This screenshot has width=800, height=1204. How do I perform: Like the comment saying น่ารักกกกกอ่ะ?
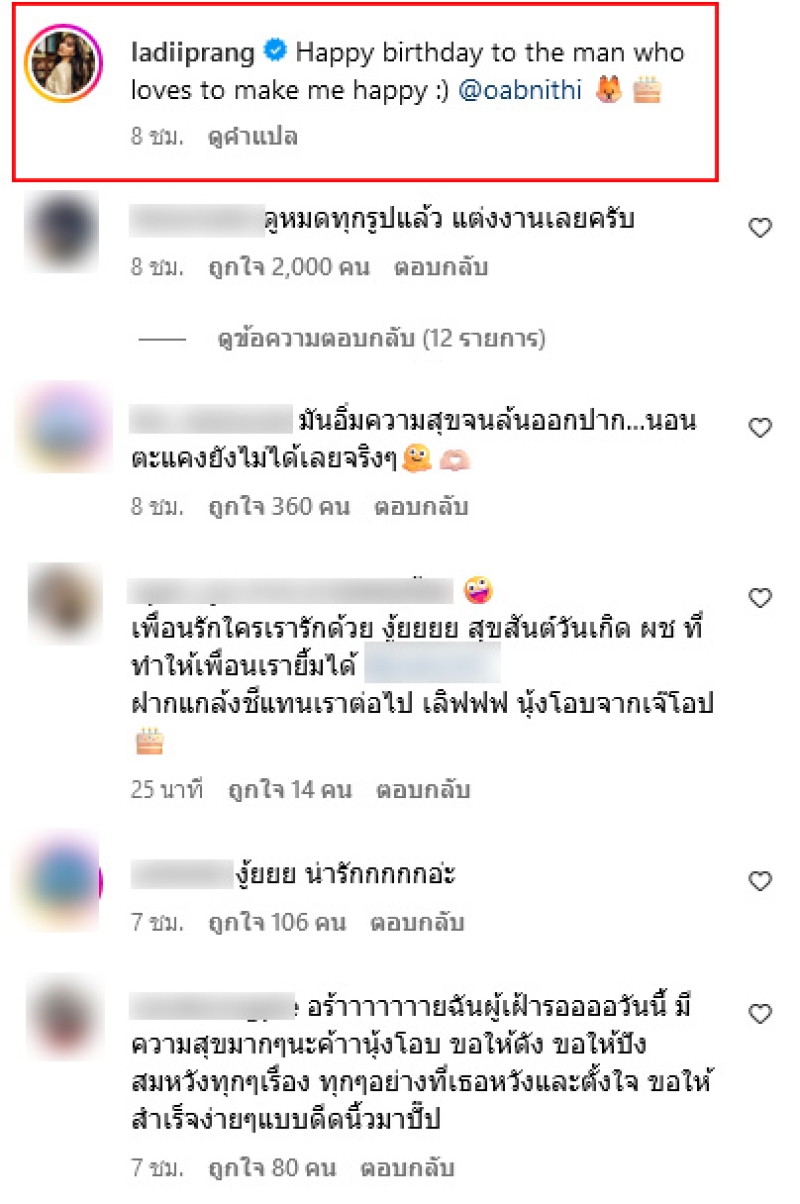coord(760,881)
